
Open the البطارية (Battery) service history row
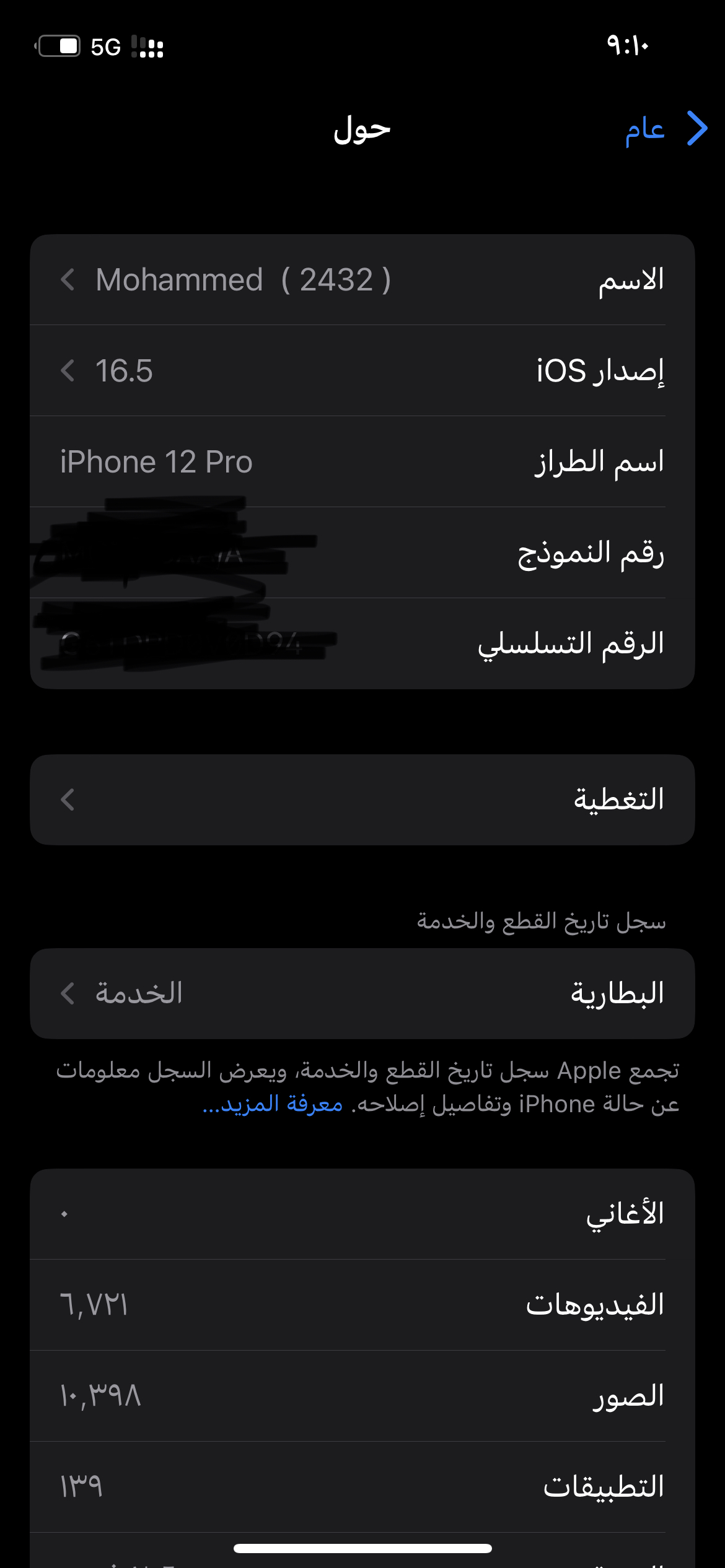pyautogui.click(x=362, y=993)
